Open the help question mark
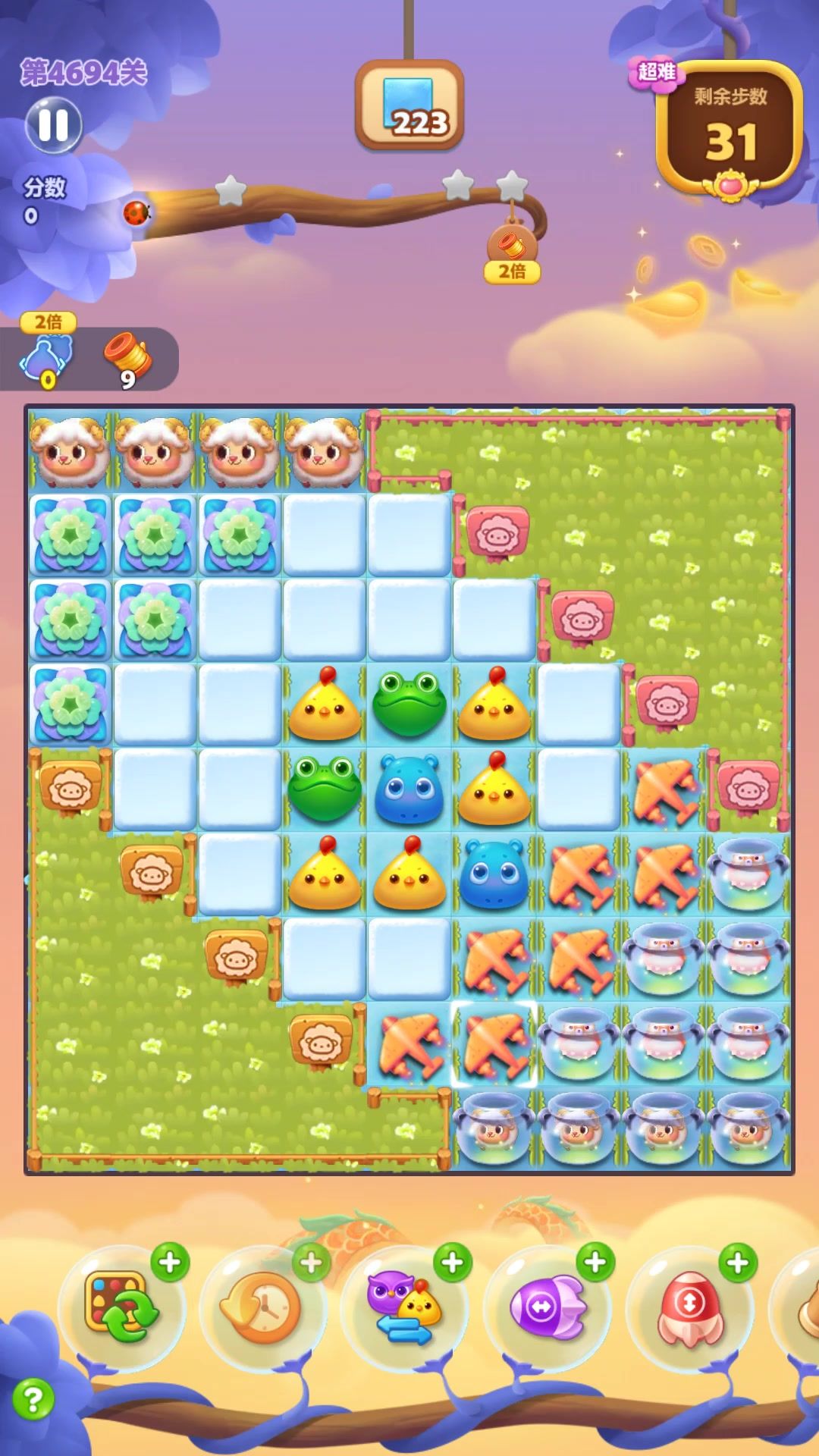The height and width of the screenshot is (1456, 819). click(33, 1399)
